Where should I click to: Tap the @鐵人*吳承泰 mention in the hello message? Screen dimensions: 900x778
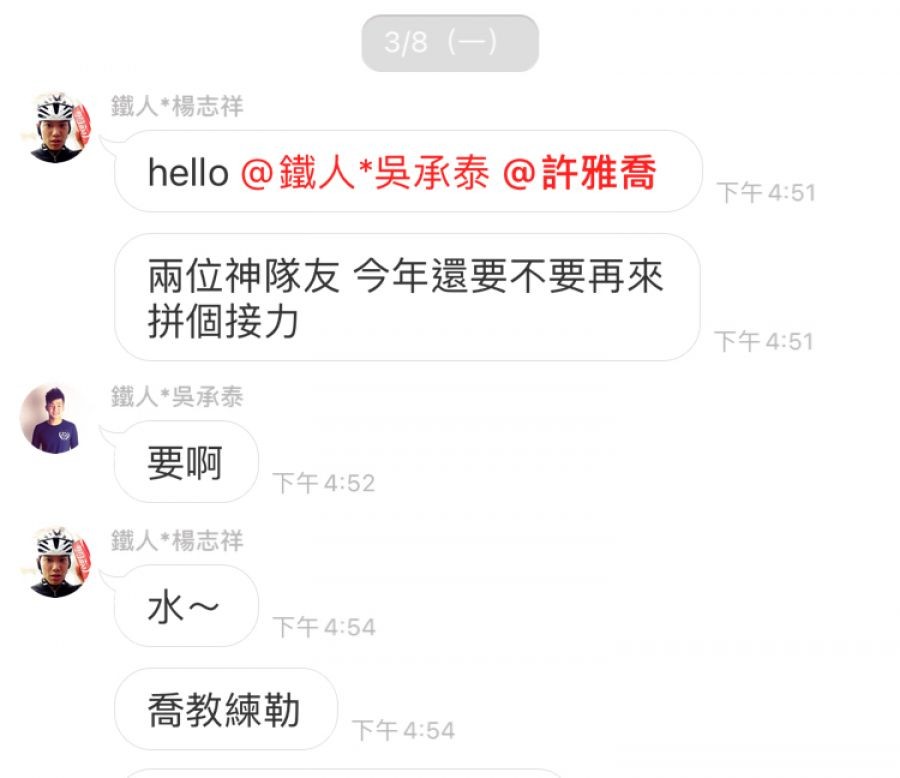click(x=364, y=172)
